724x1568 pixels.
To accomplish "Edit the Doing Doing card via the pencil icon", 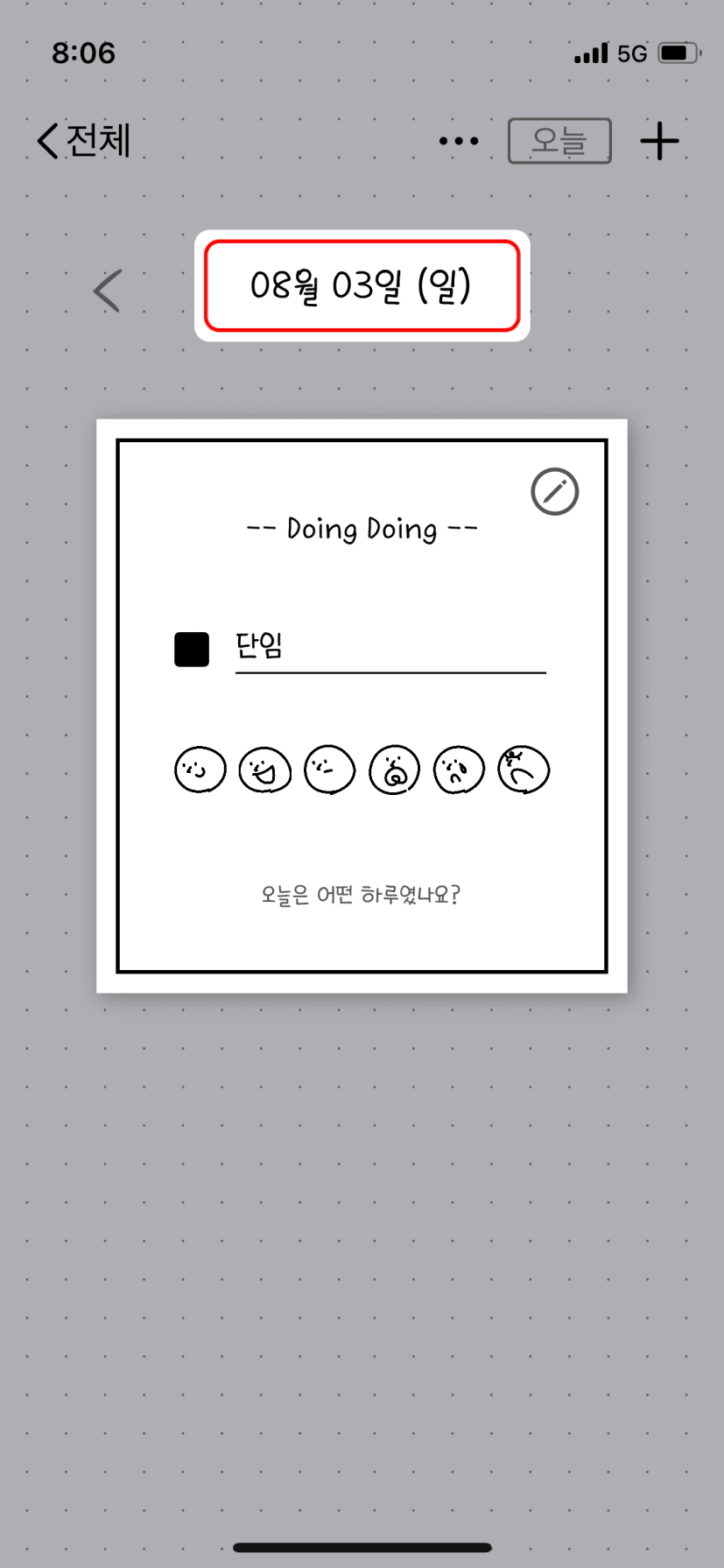I will 554,492.
